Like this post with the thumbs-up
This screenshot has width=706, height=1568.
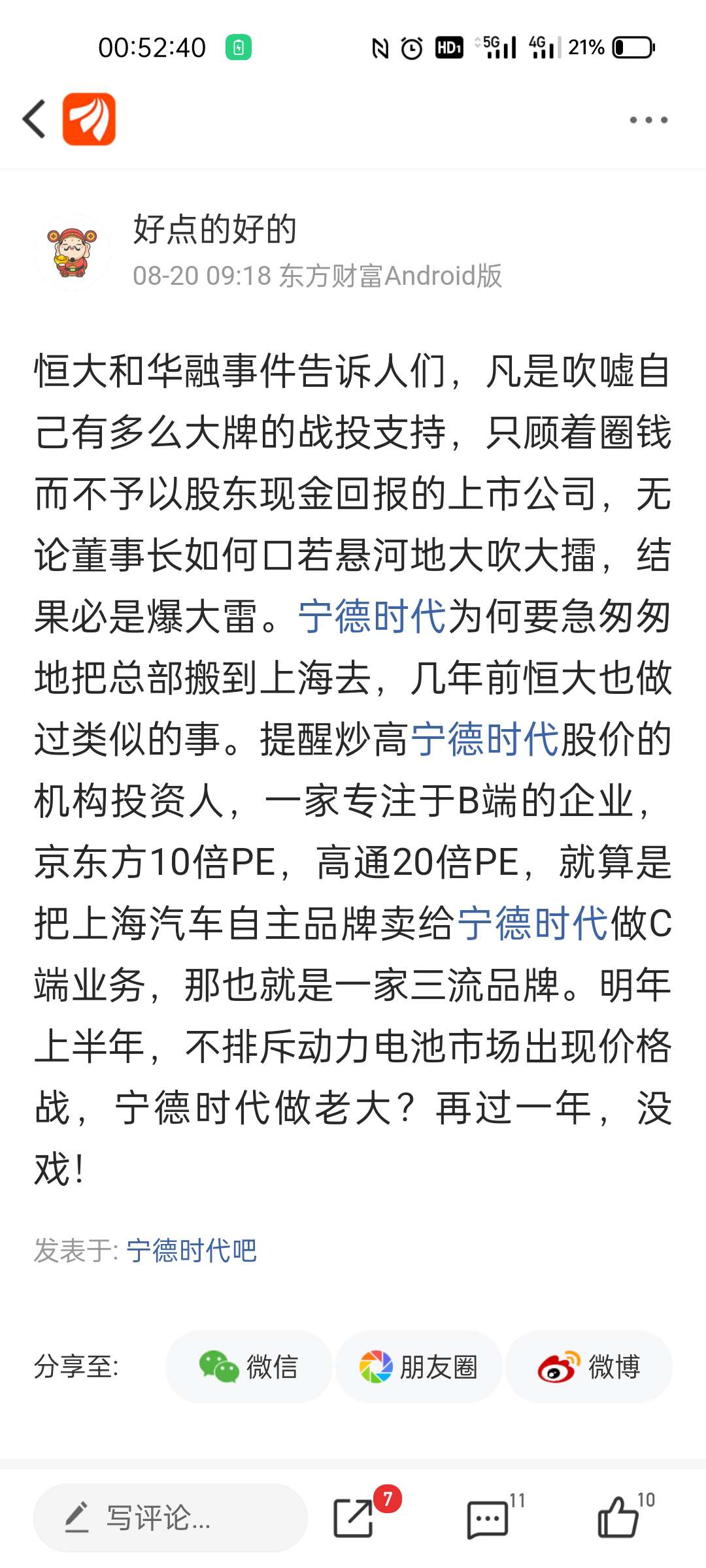click(618, 1516)
